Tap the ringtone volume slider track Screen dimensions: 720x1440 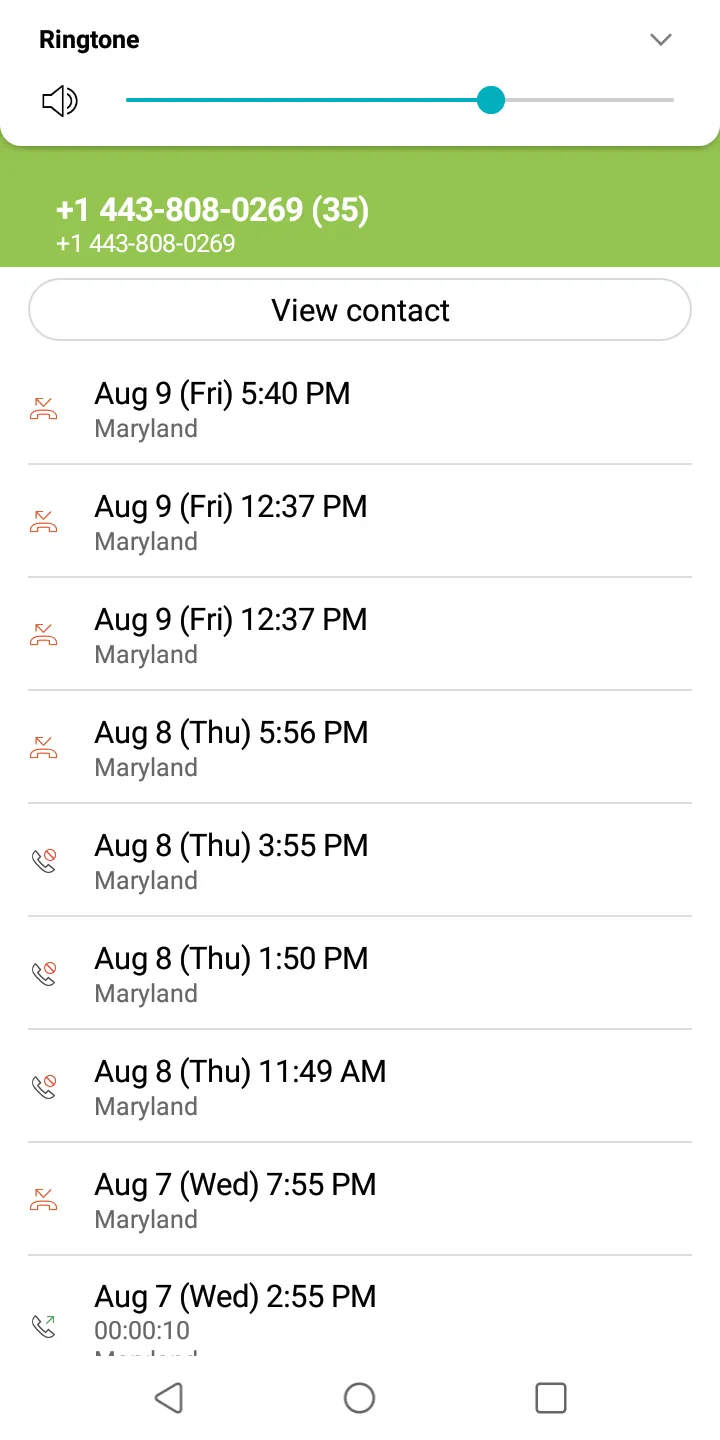pyautogui.click(x=400, y=100)
